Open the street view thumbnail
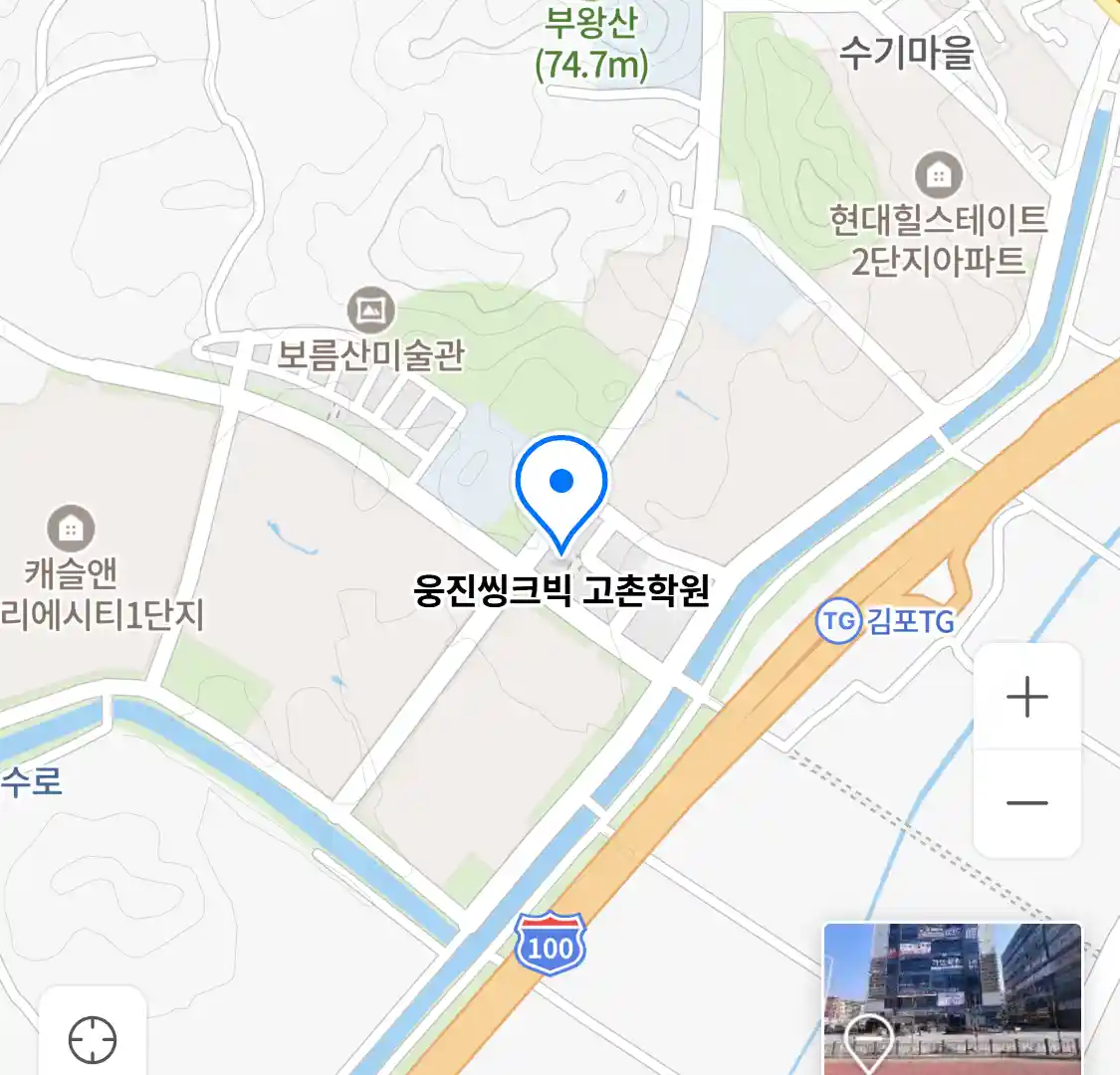This screenshot has height=1075, width=1120. click(952, 998)
